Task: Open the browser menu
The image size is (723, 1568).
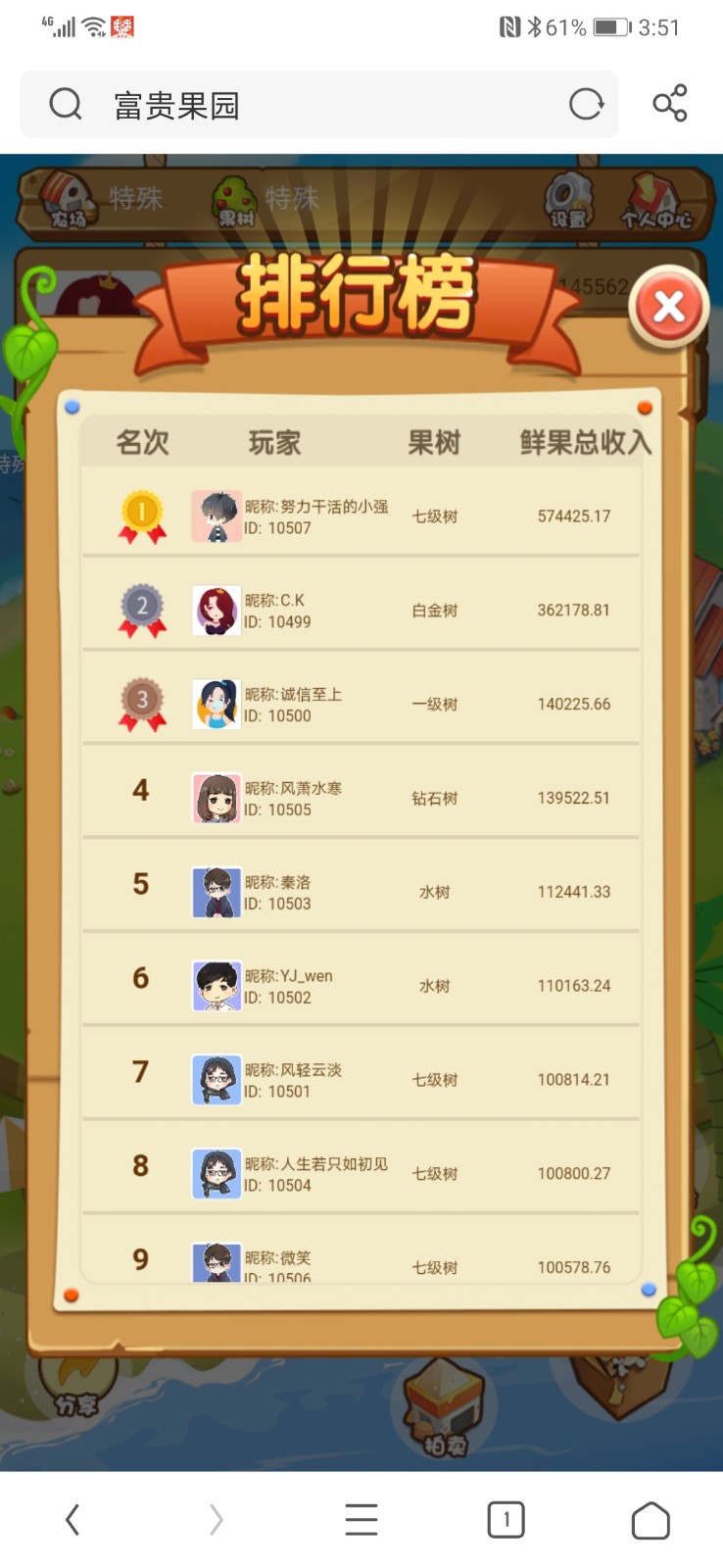Action: tap(361, 1520)
